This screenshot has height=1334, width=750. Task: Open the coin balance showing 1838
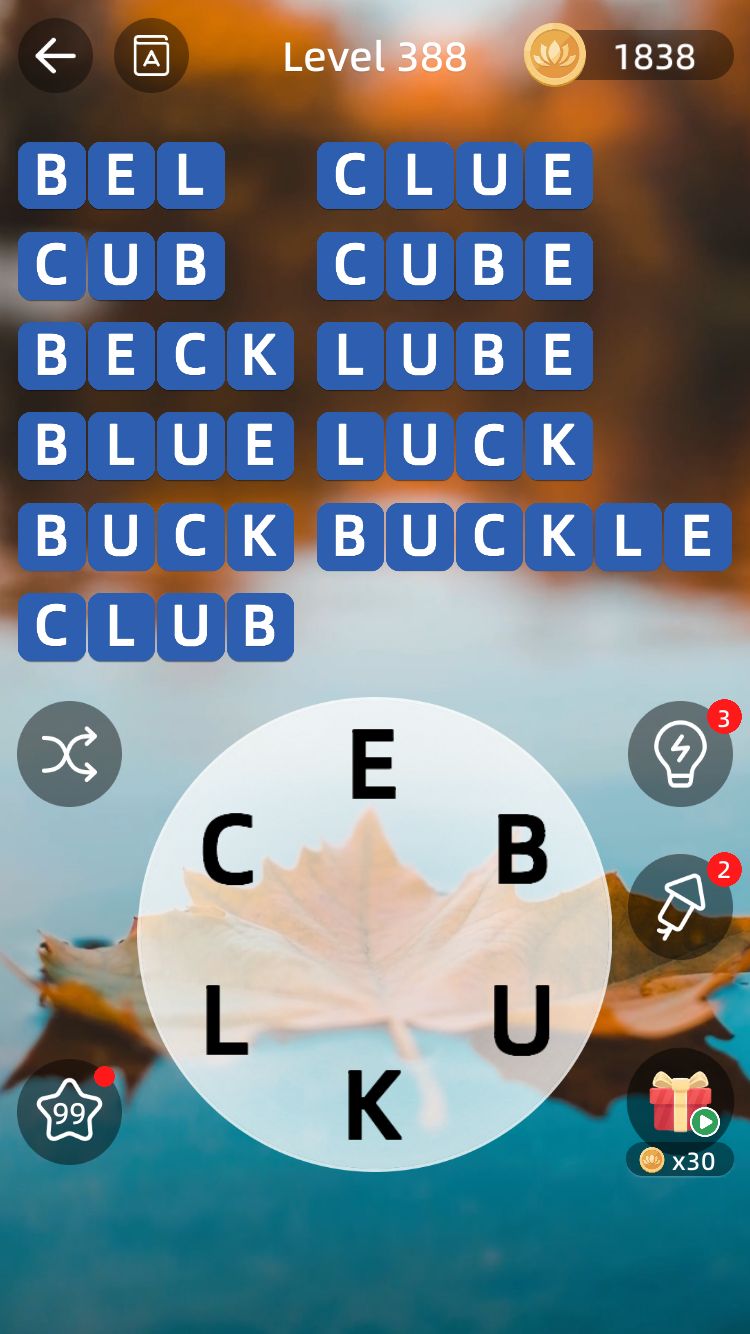629,55
